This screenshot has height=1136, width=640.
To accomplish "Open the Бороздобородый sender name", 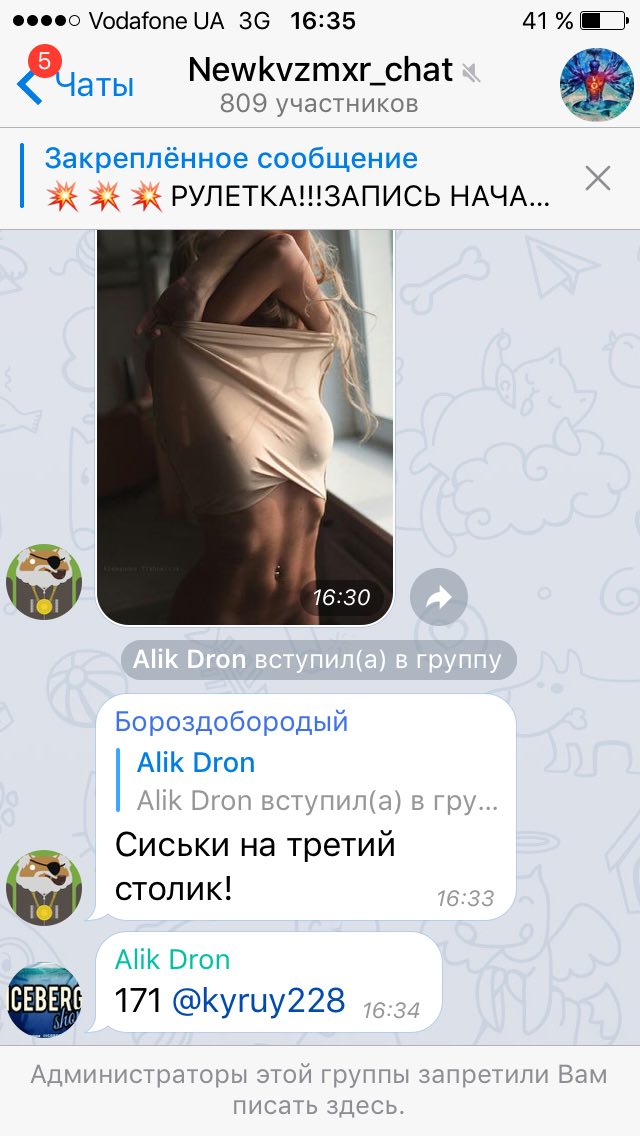I will coord(232,722).
